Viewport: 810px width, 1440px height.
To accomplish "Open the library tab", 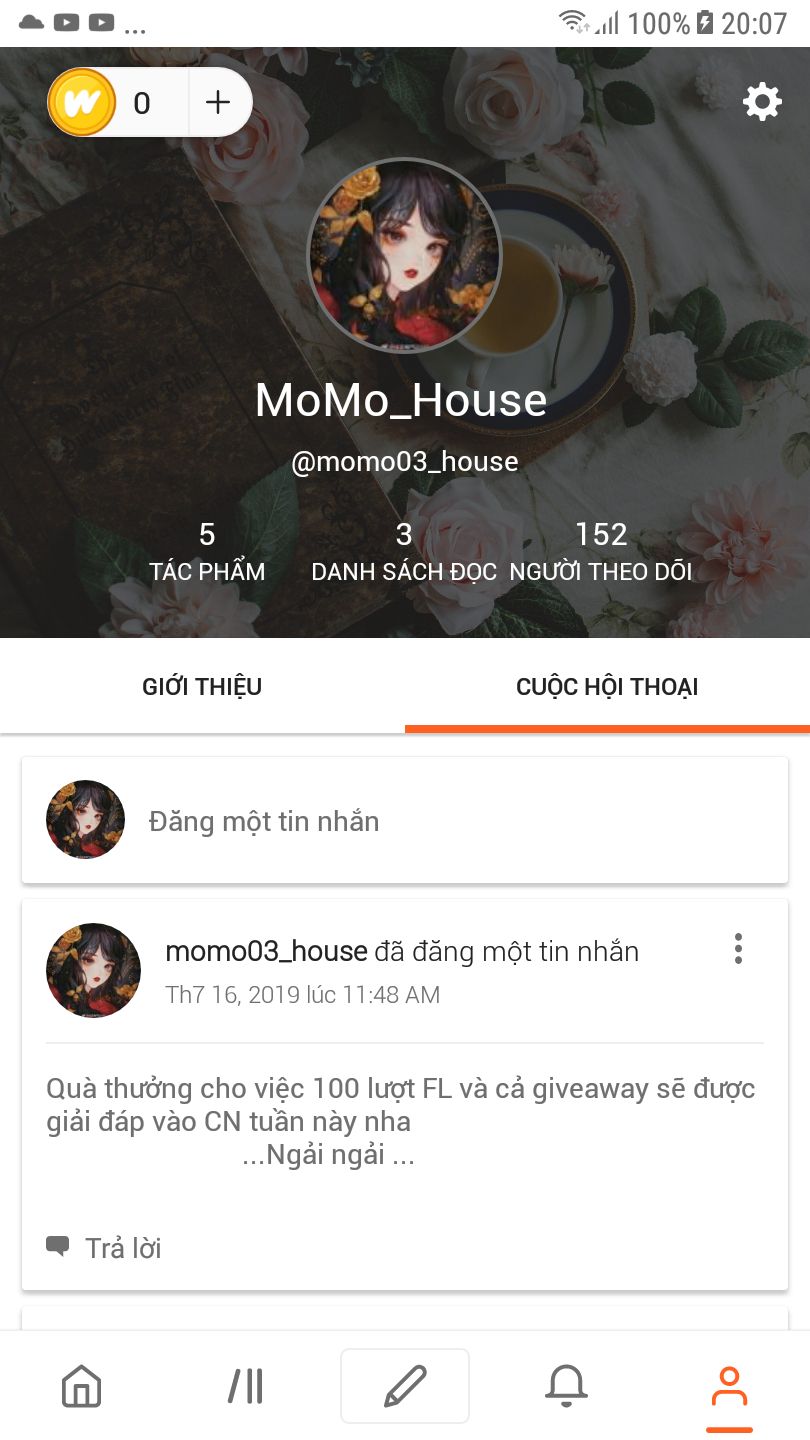I will 244,1387.
